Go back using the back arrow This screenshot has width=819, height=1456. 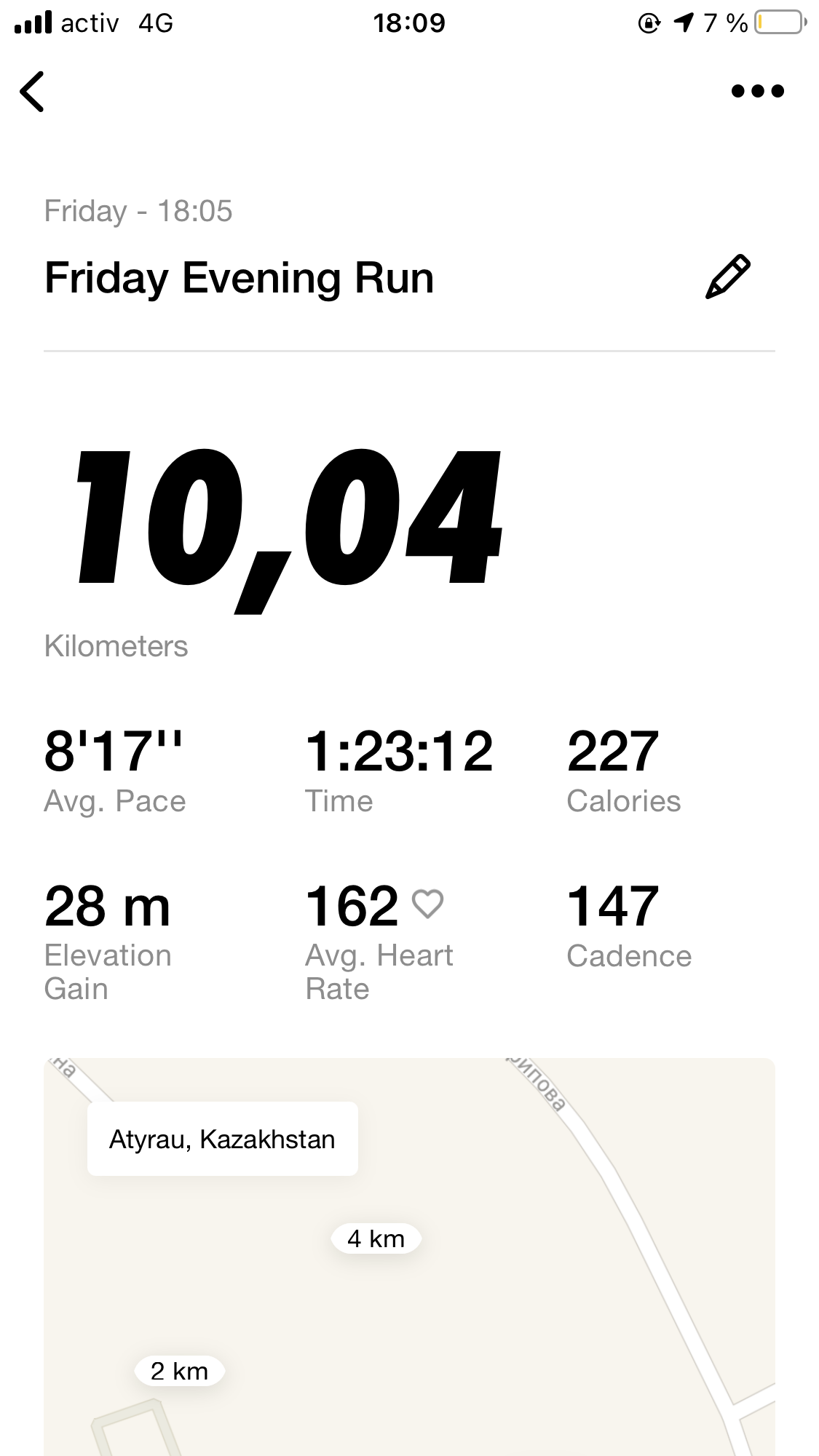(x=33, y=92)
